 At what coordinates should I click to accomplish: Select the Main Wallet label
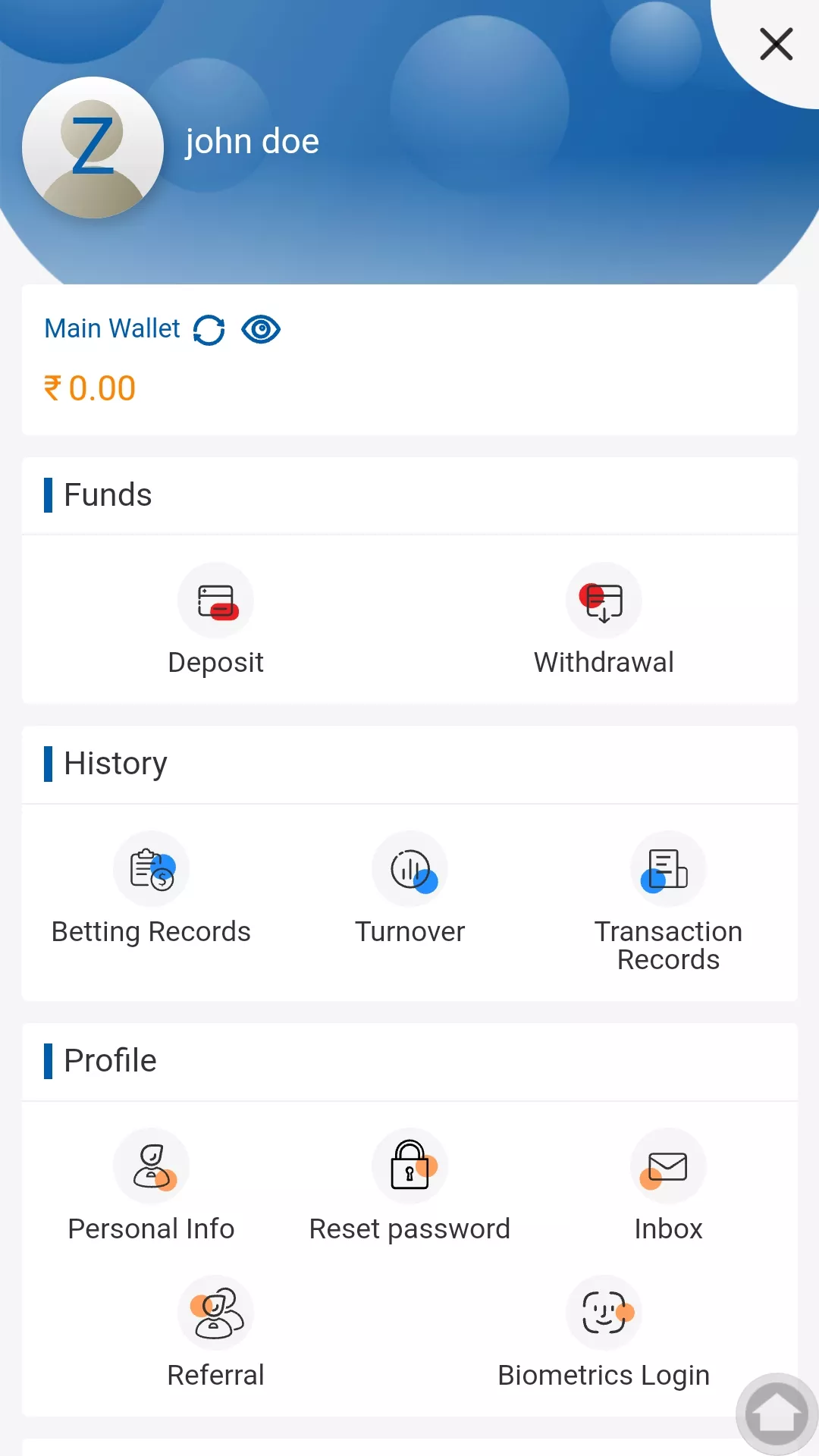tap(111, 328)
